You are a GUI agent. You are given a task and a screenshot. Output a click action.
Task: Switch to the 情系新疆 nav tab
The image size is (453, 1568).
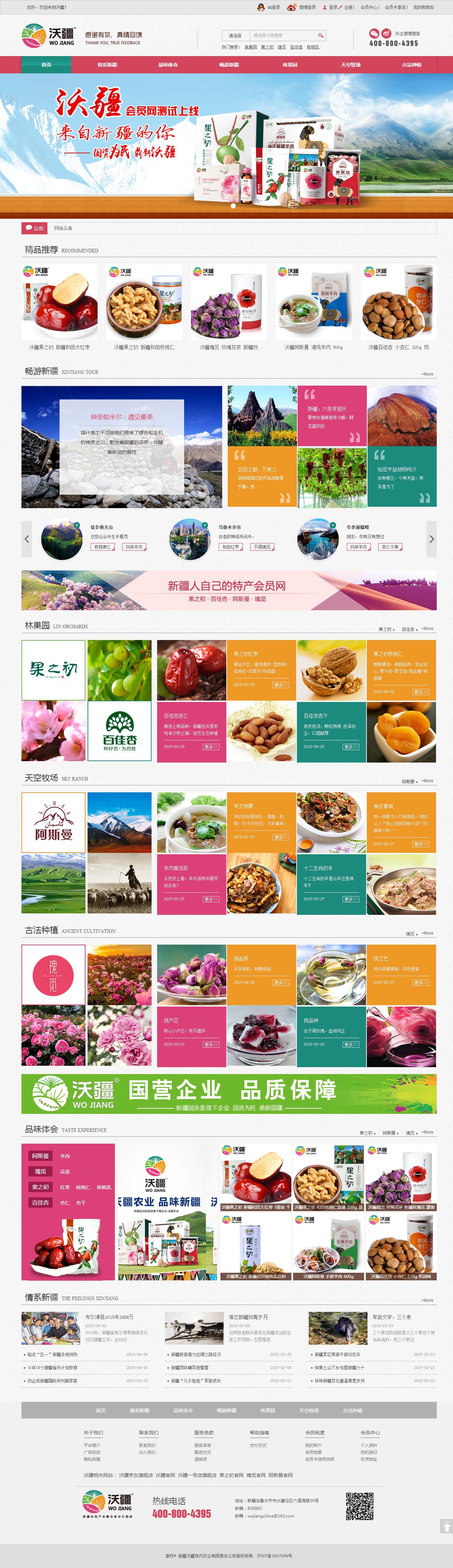107,64
